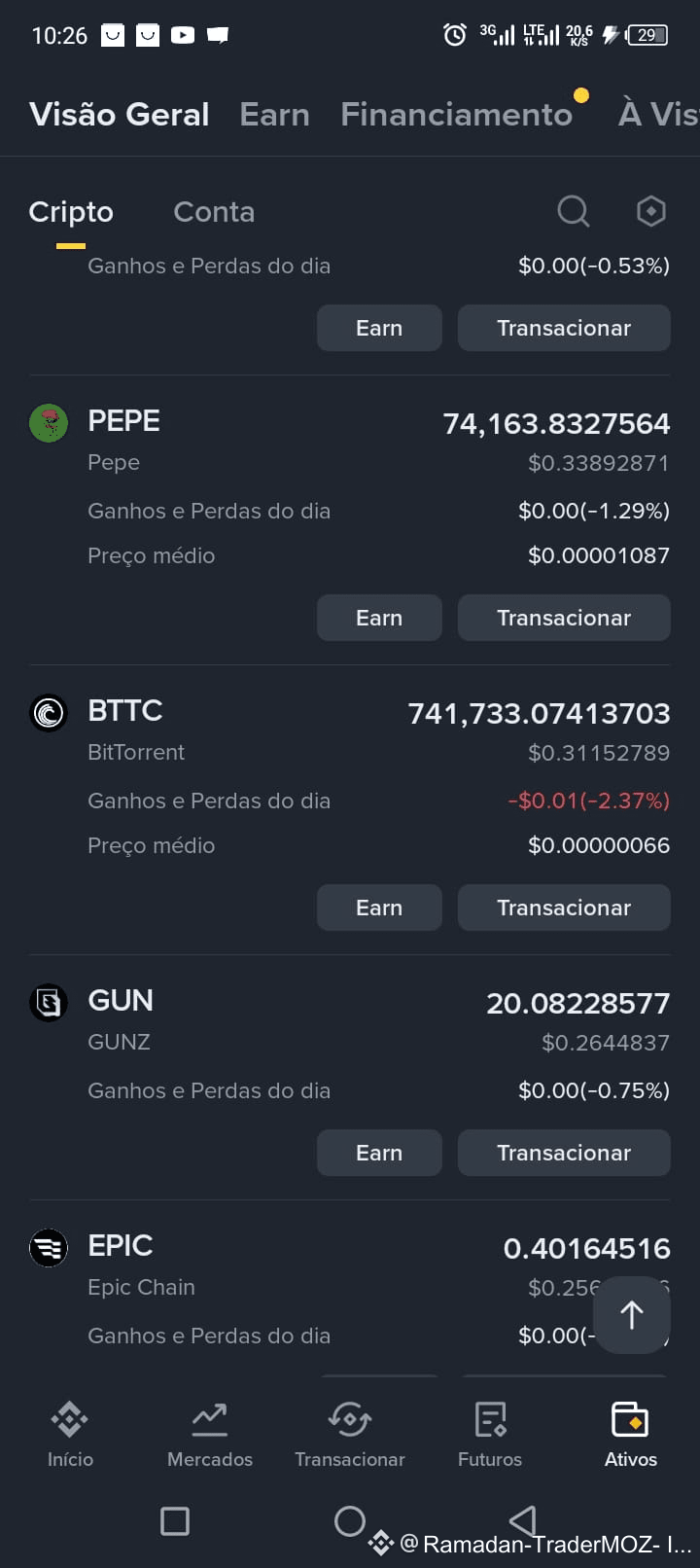Tap Transacionar button under BTTC
This screenshot has width=700, height=1568.
[x=564, y=908]
